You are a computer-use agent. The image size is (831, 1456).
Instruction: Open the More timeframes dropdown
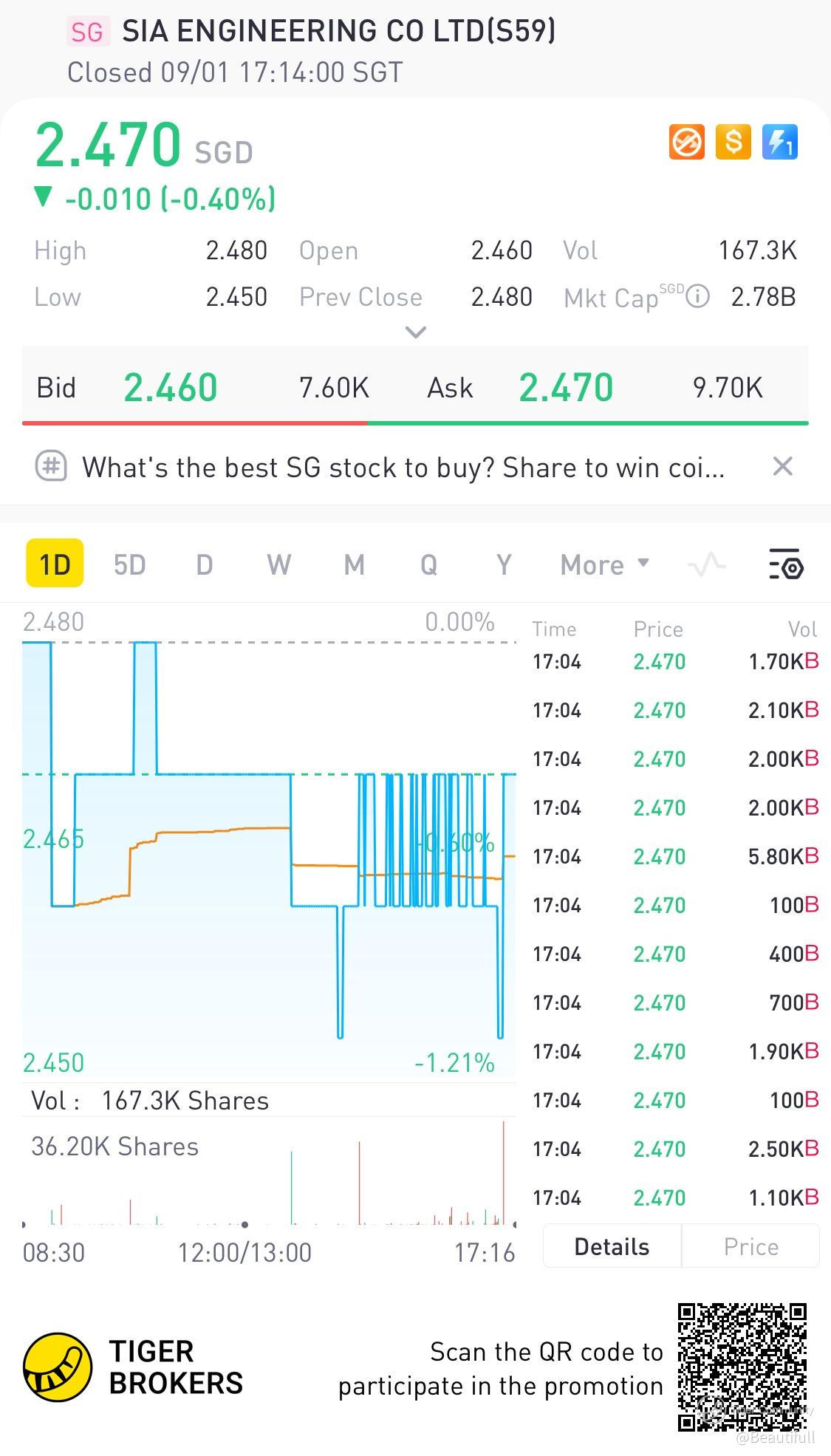click(x=604, y=565)
